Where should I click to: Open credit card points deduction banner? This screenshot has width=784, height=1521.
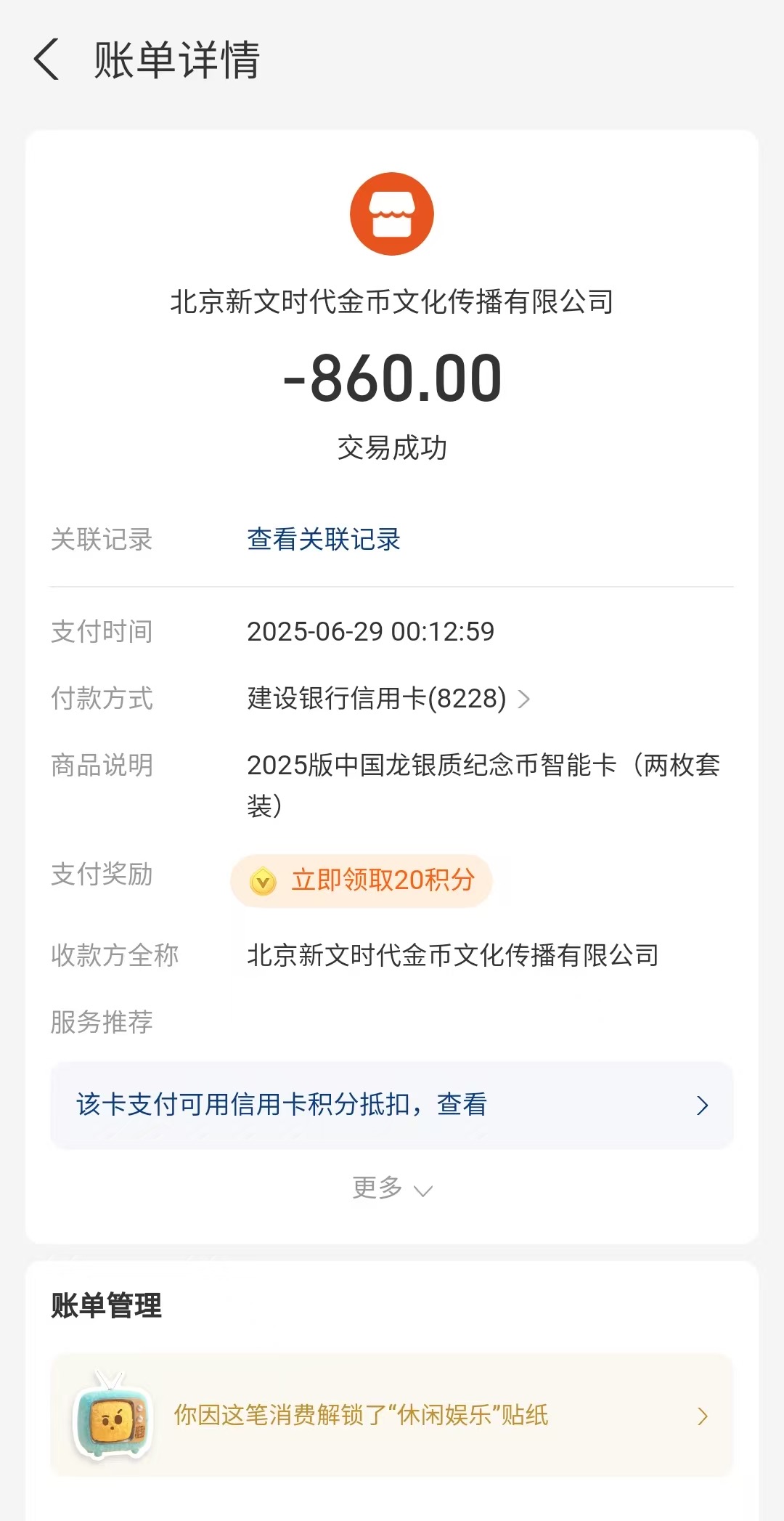392,1105
